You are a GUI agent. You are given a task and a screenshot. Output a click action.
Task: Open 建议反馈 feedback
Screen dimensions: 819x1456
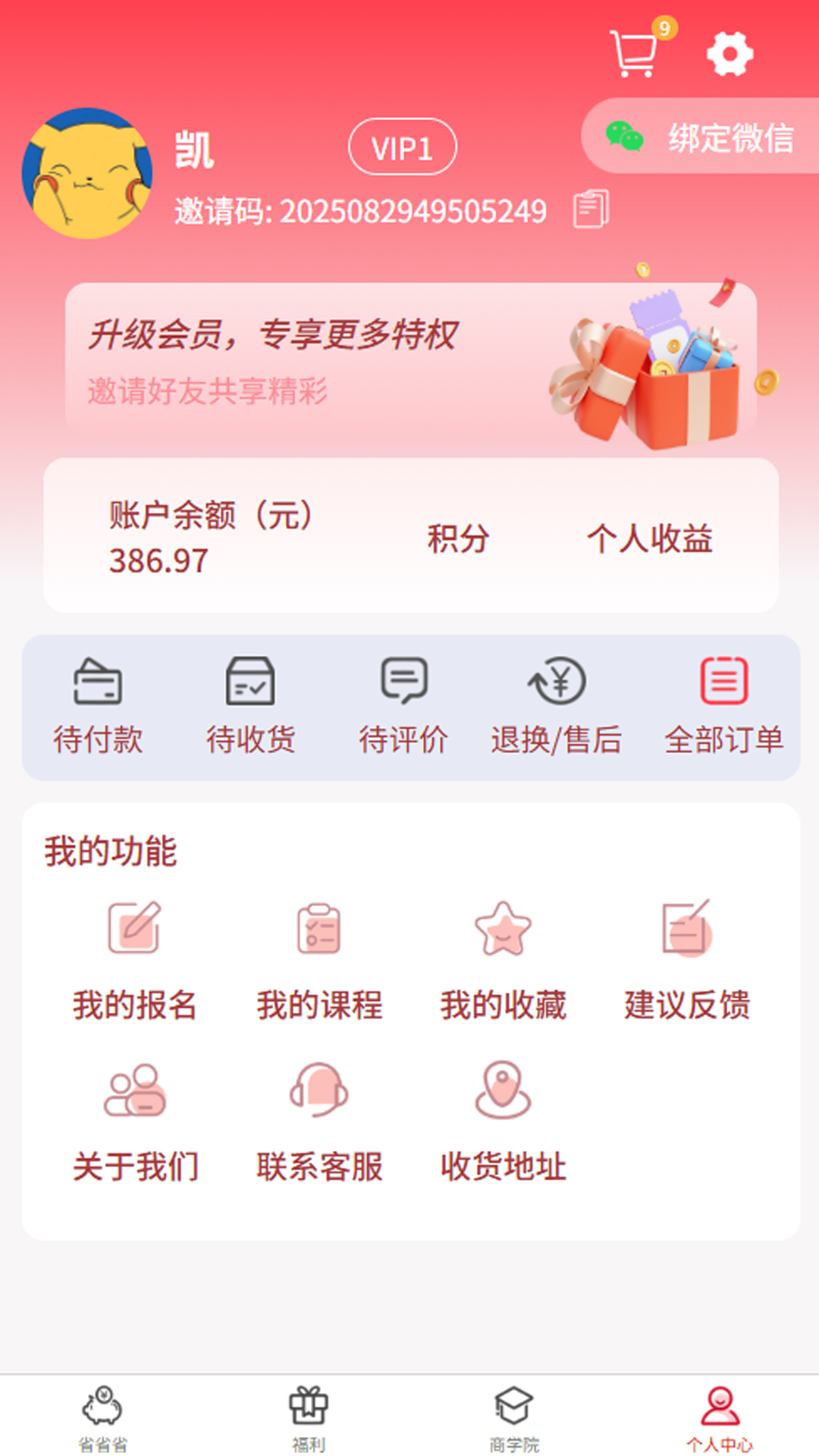click(687, 960)
